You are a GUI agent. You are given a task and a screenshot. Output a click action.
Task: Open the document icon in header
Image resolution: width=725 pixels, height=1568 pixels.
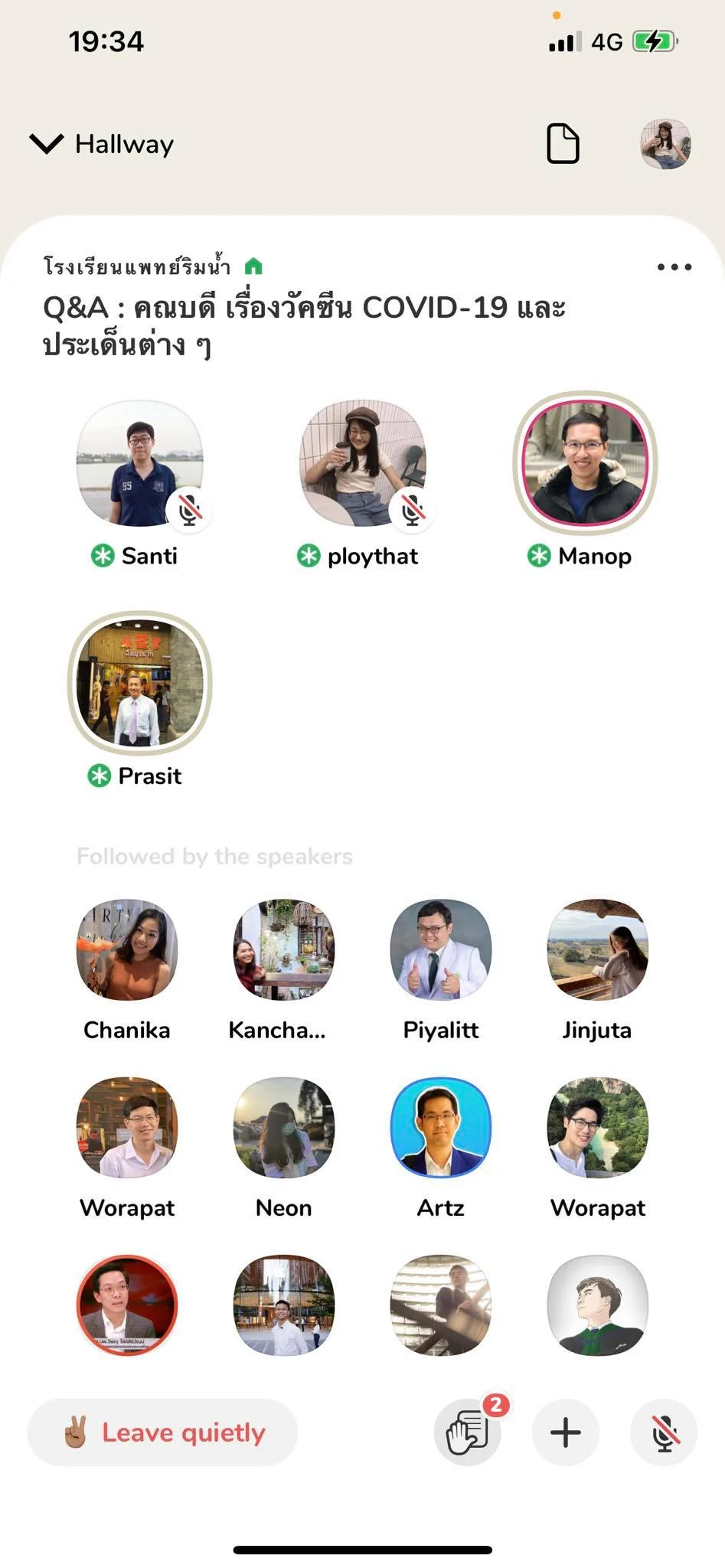pos(563,143)
